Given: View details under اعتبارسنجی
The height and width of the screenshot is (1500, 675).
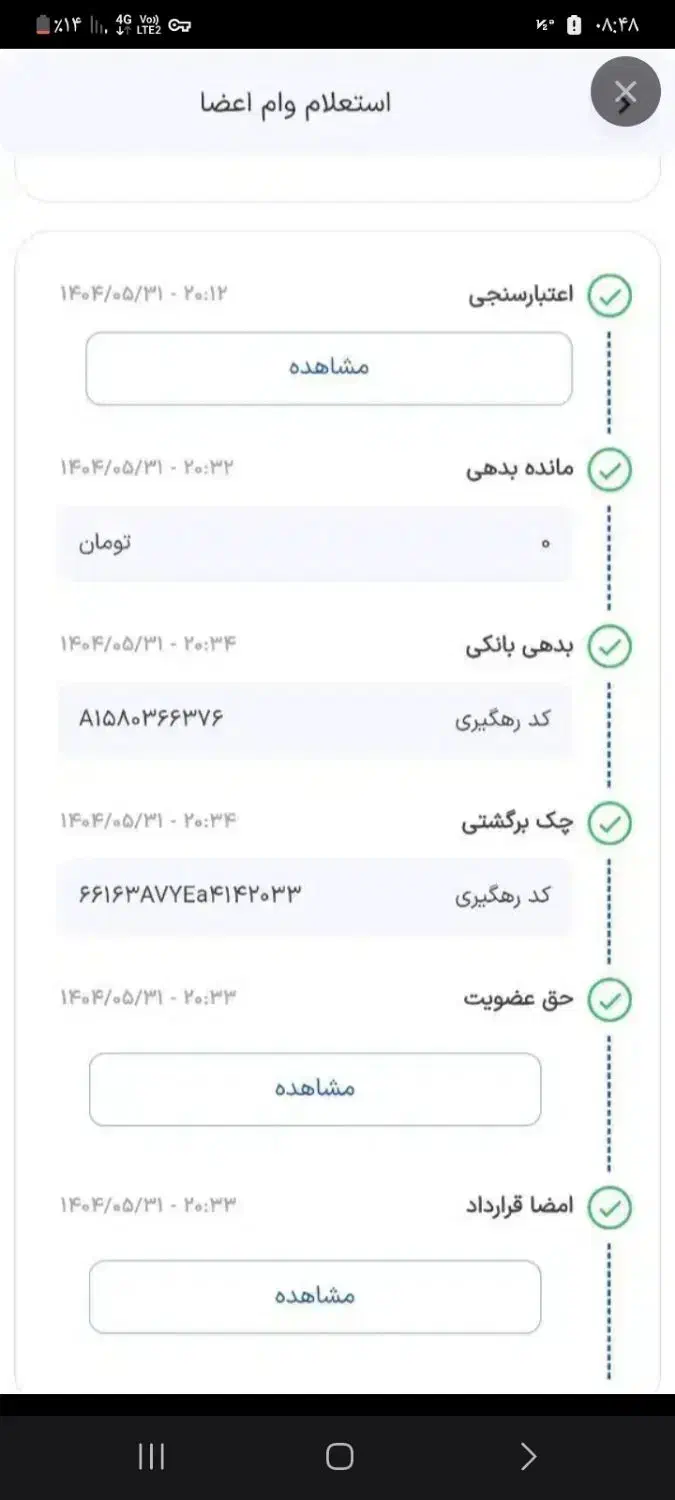Looking at the screenshot, I should [329, 368].
